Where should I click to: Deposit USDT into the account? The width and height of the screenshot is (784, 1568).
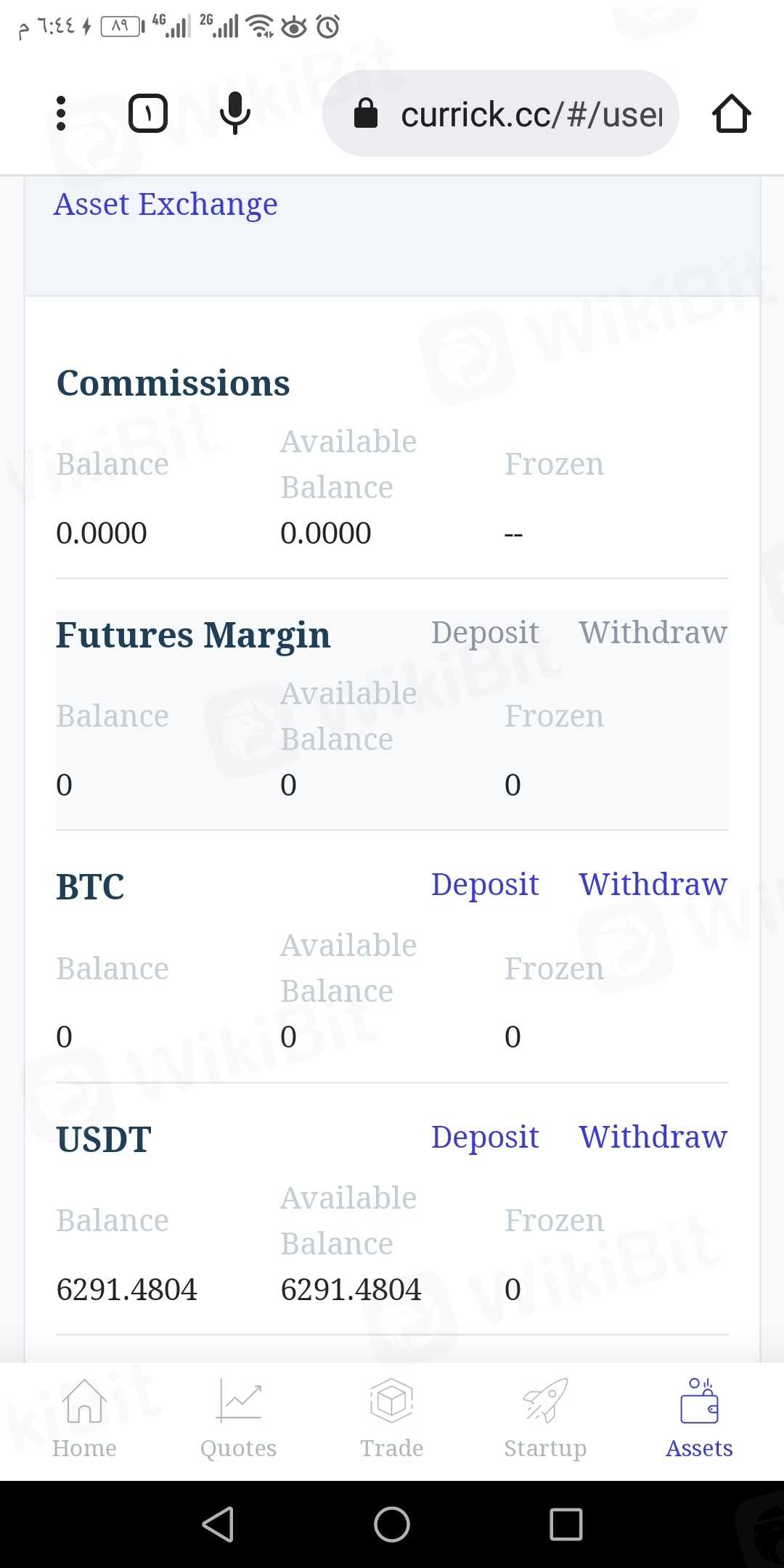coord(485,1137)
